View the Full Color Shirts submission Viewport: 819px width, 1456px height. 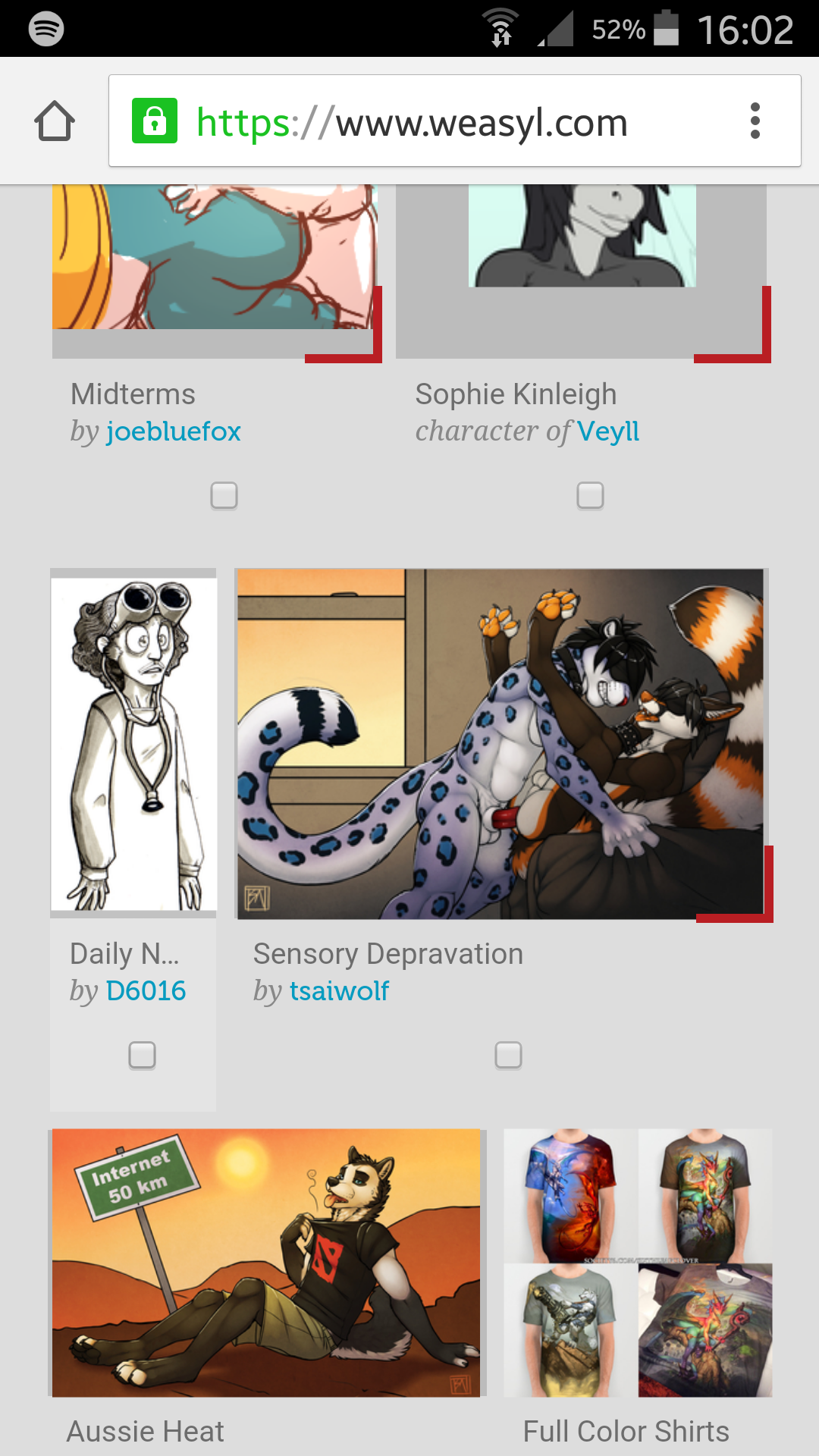click(638, 1263)
